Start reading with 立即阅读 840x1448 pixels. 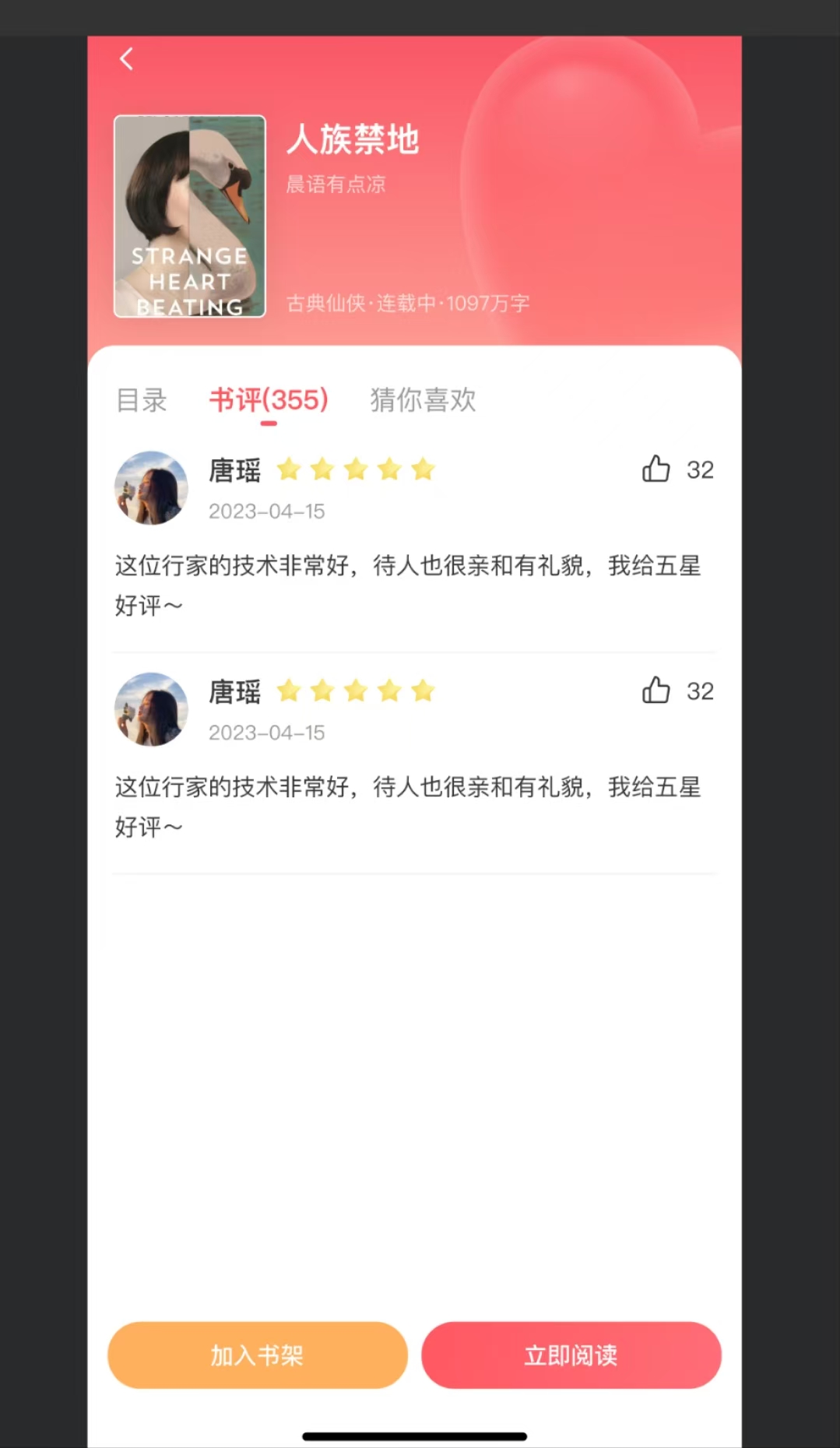(x=571, y=1355)
